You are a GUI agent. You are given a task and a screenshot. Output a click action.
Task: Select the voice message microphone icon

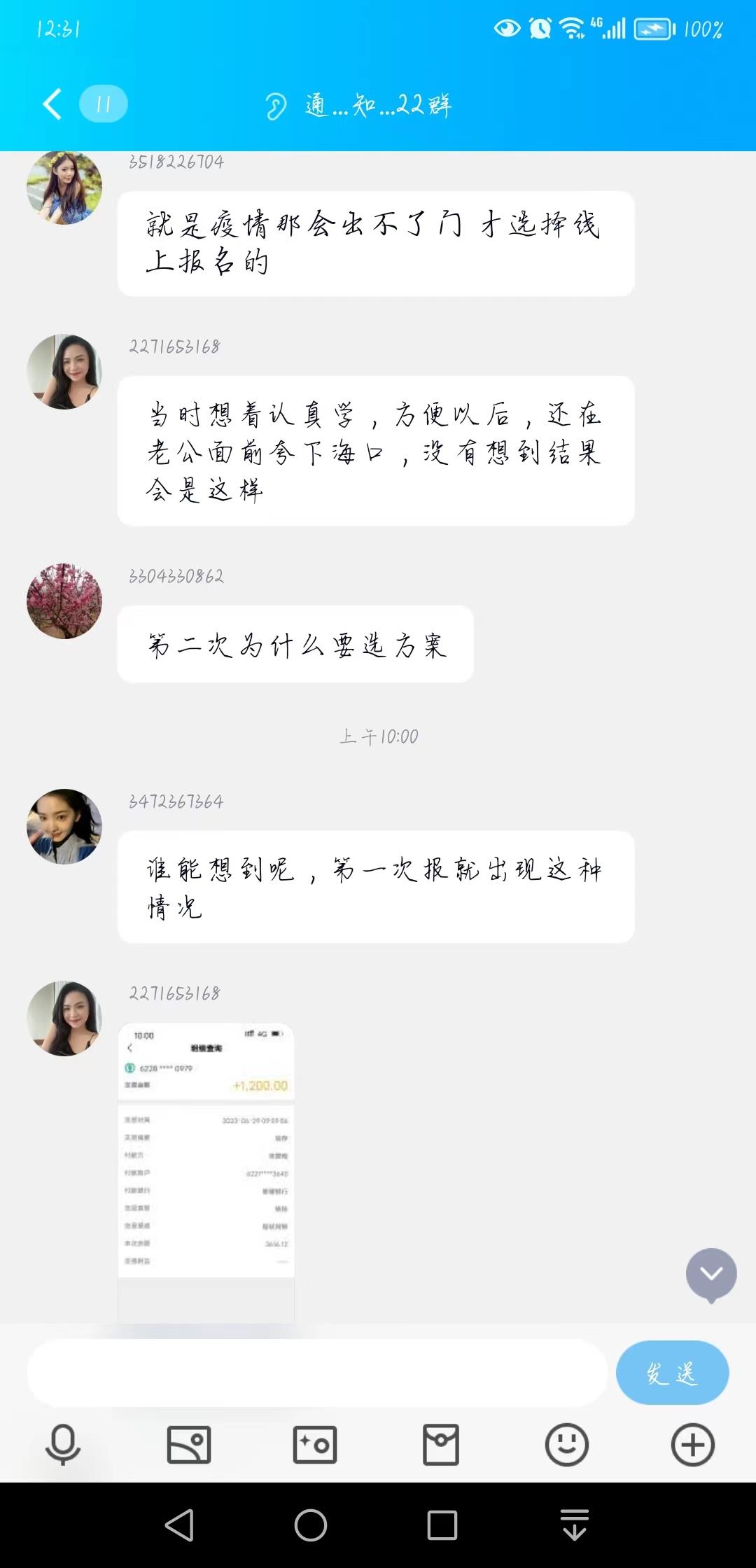tap(62, 1443)
